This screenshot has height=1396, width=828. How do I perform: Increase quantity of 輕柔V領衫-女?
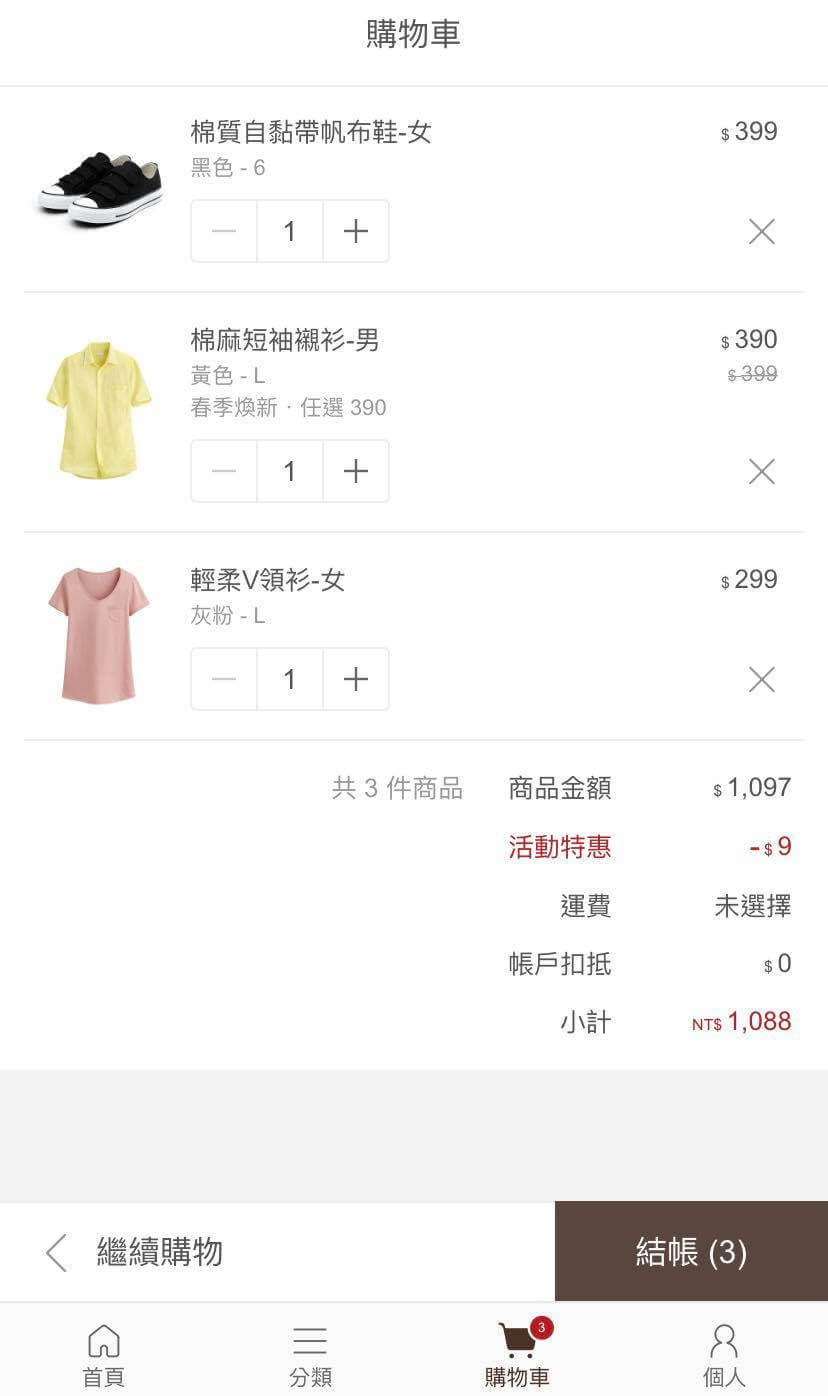click(x=355, y=680)
